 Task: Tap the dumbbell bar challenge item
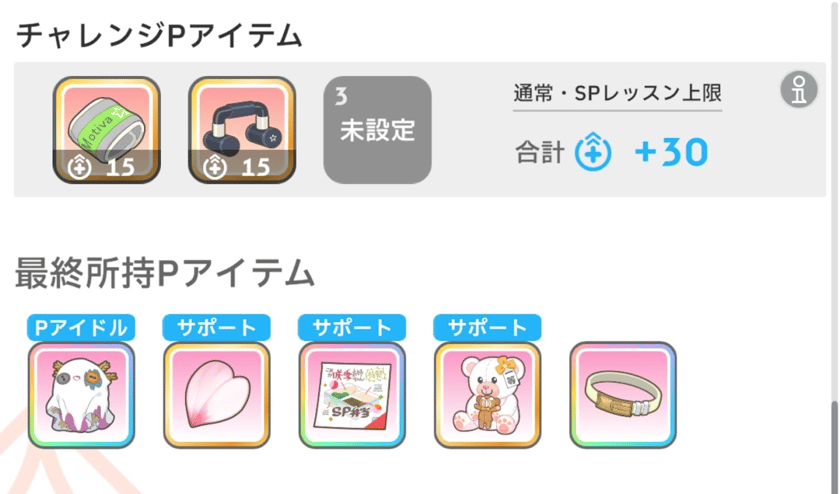(x=242, y=130)
